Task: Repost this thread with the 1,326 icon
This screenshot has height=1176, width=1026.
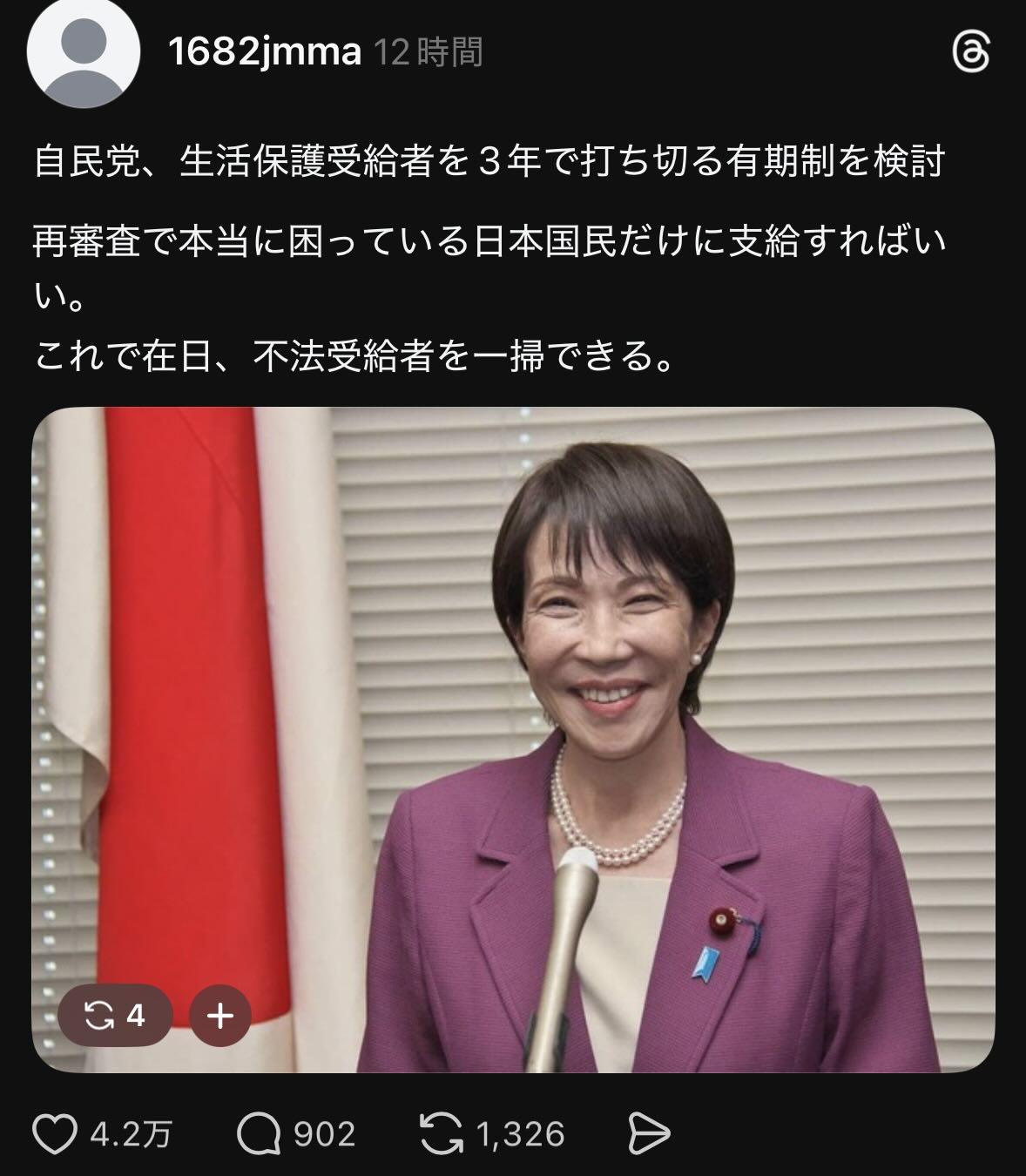Action: [x=442, y=1133]
